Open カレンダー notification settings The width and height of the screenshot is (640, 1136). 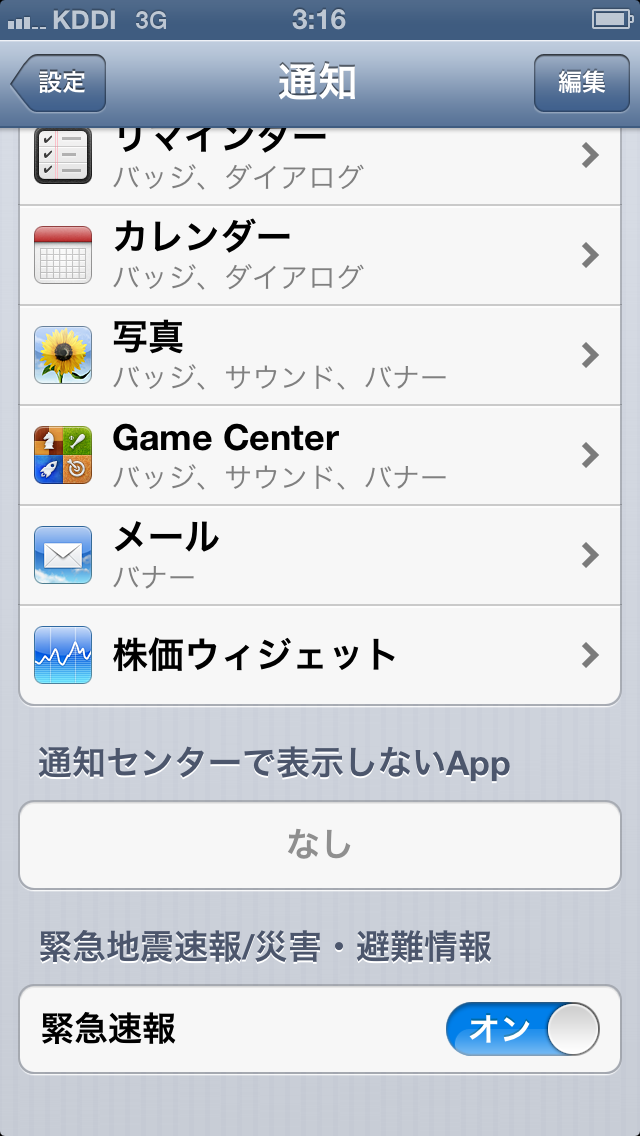point(320,255)
